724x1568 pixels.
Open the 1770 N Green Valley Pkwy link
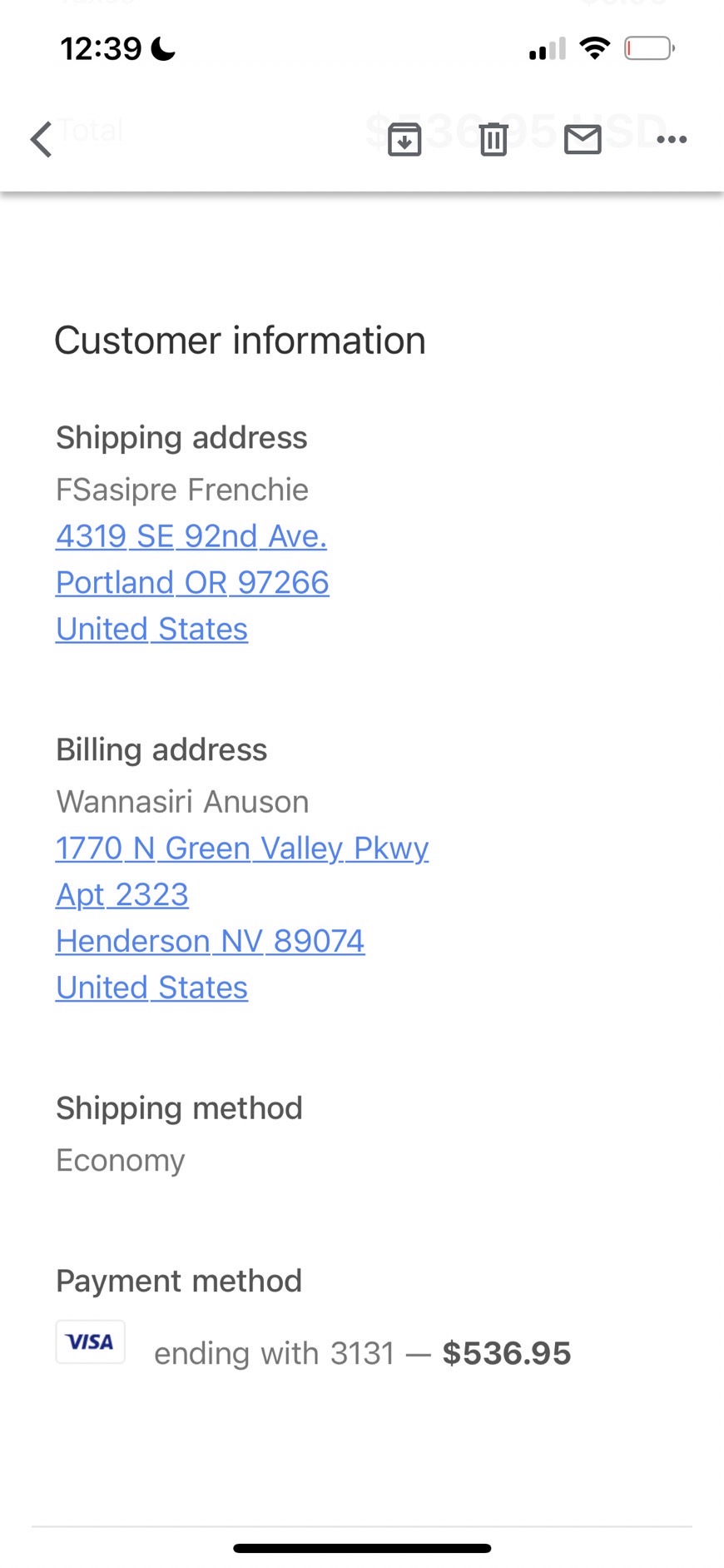click(x=242, y=849)
